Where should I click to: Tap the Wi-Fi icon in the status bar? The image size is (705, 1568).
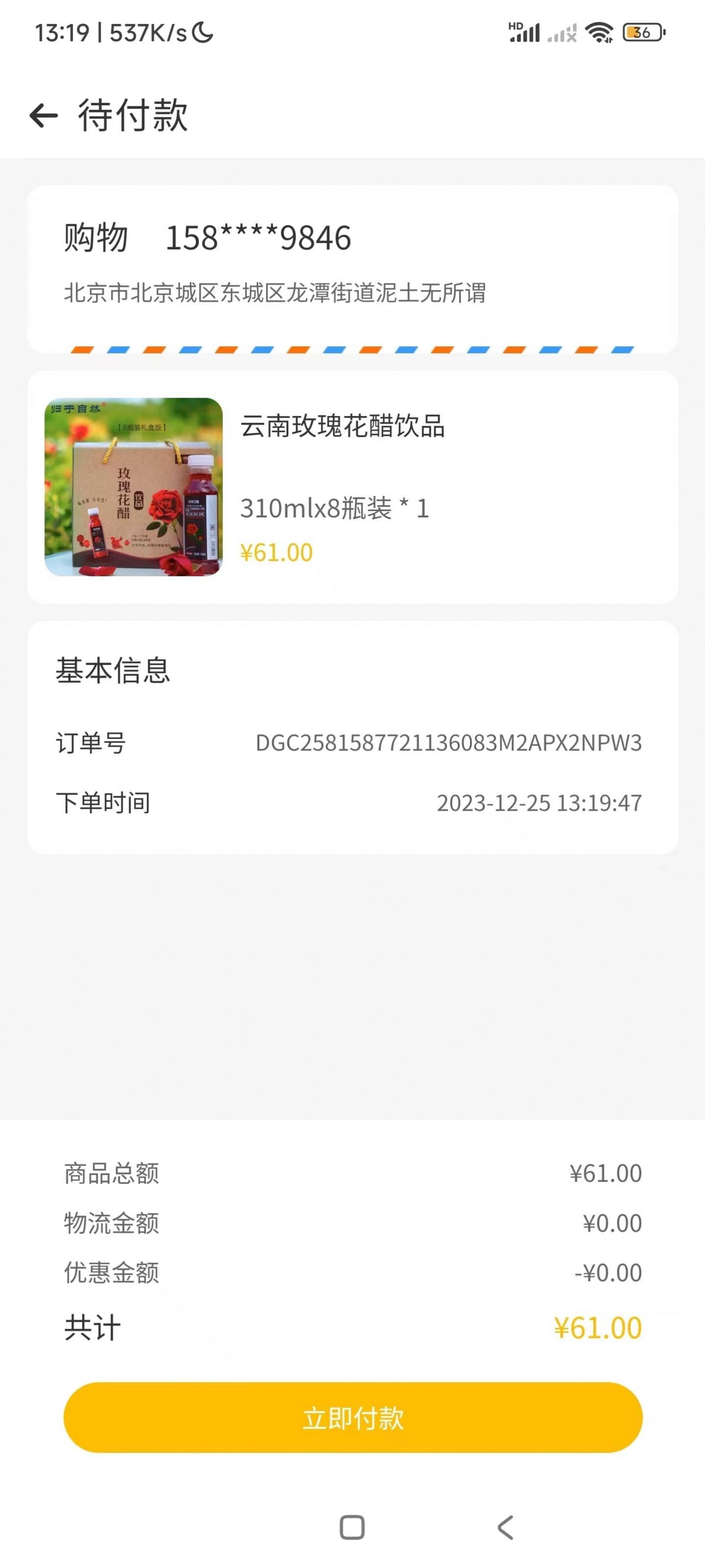[x=599, y=33]
